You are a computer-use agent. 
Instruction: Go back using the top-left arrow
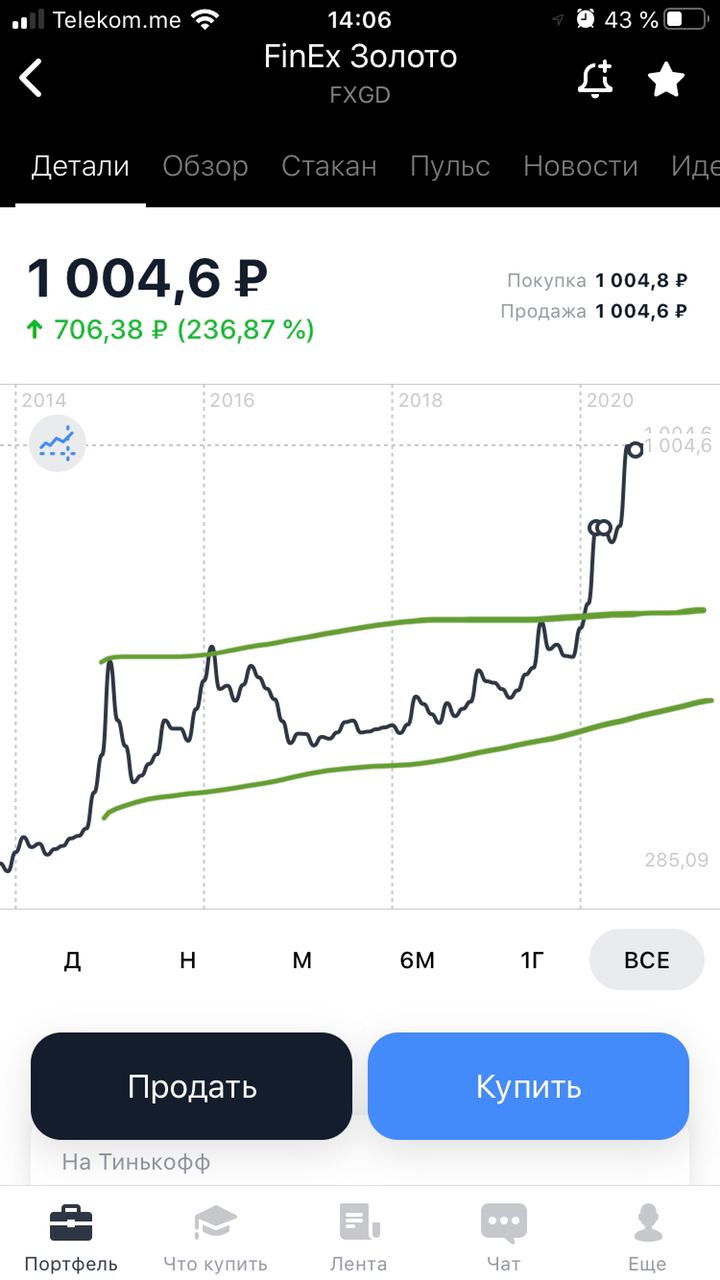(x=31, y=78)
